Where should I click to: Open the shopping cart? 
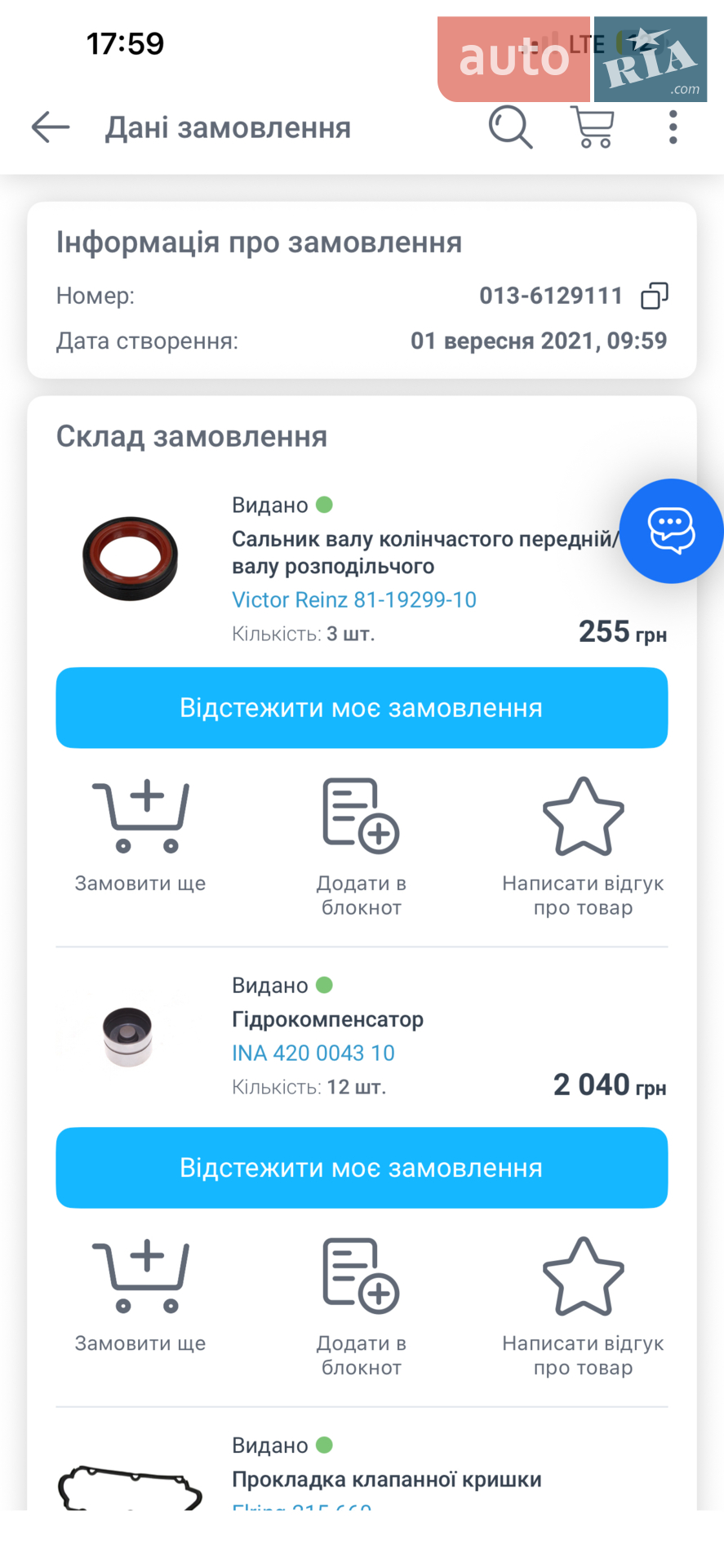[593, 127]
